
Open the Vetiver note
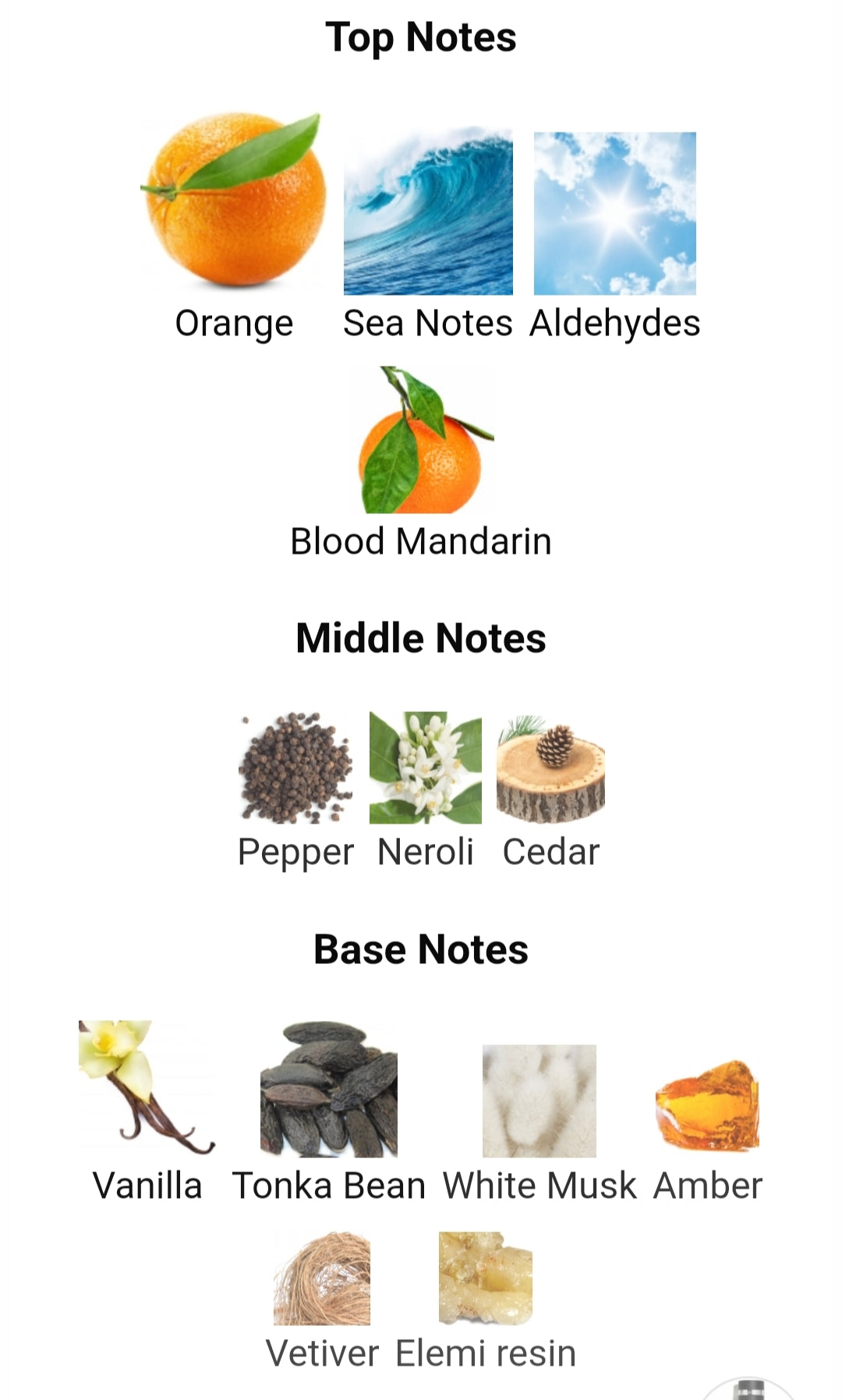pyautogui.click(x=322, y=1279)
